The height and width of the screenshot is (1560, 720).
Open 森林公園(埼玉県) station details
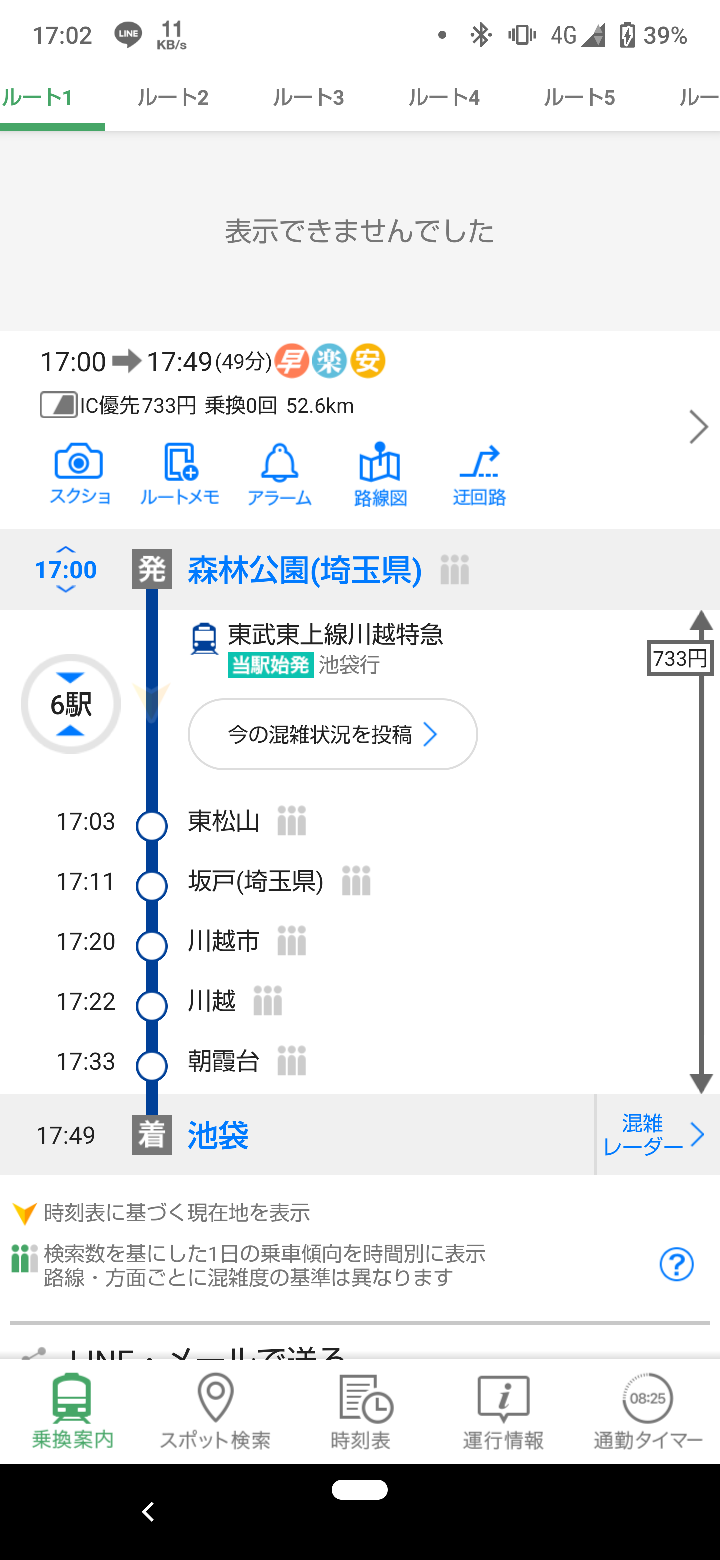click(x=305, y=571)
